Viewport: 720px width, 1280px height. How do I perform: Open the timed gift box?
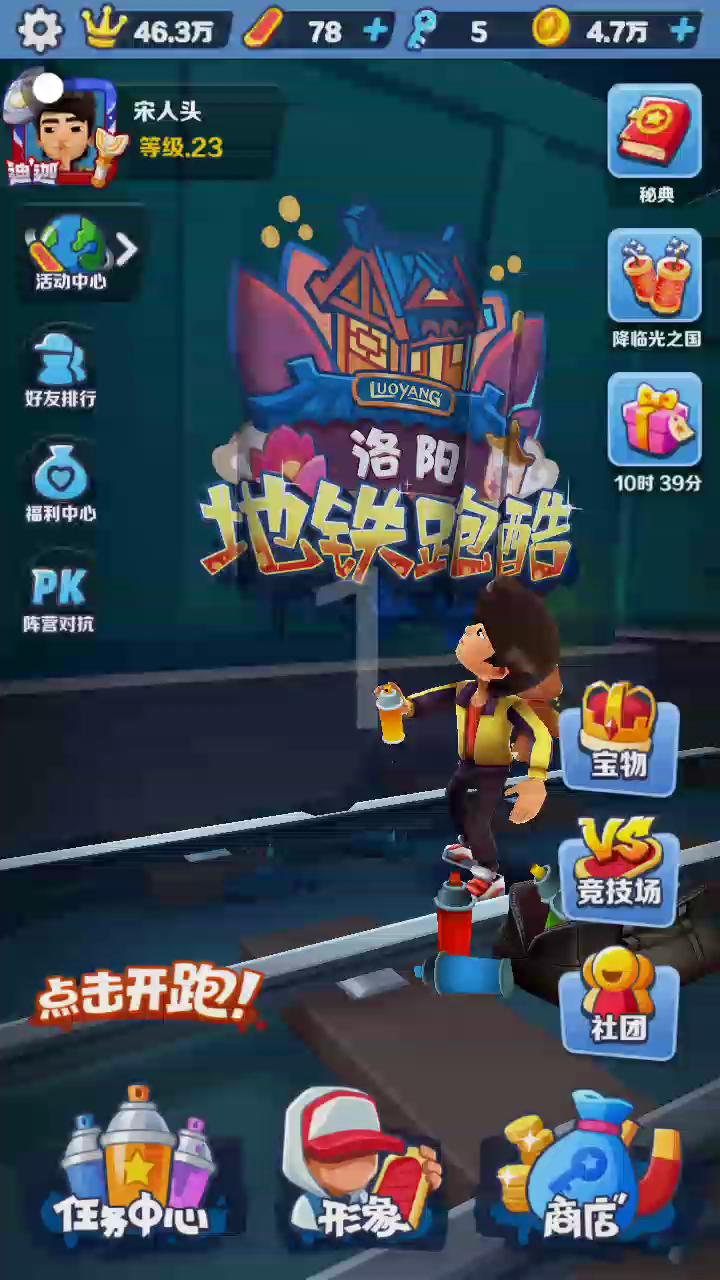655,430
